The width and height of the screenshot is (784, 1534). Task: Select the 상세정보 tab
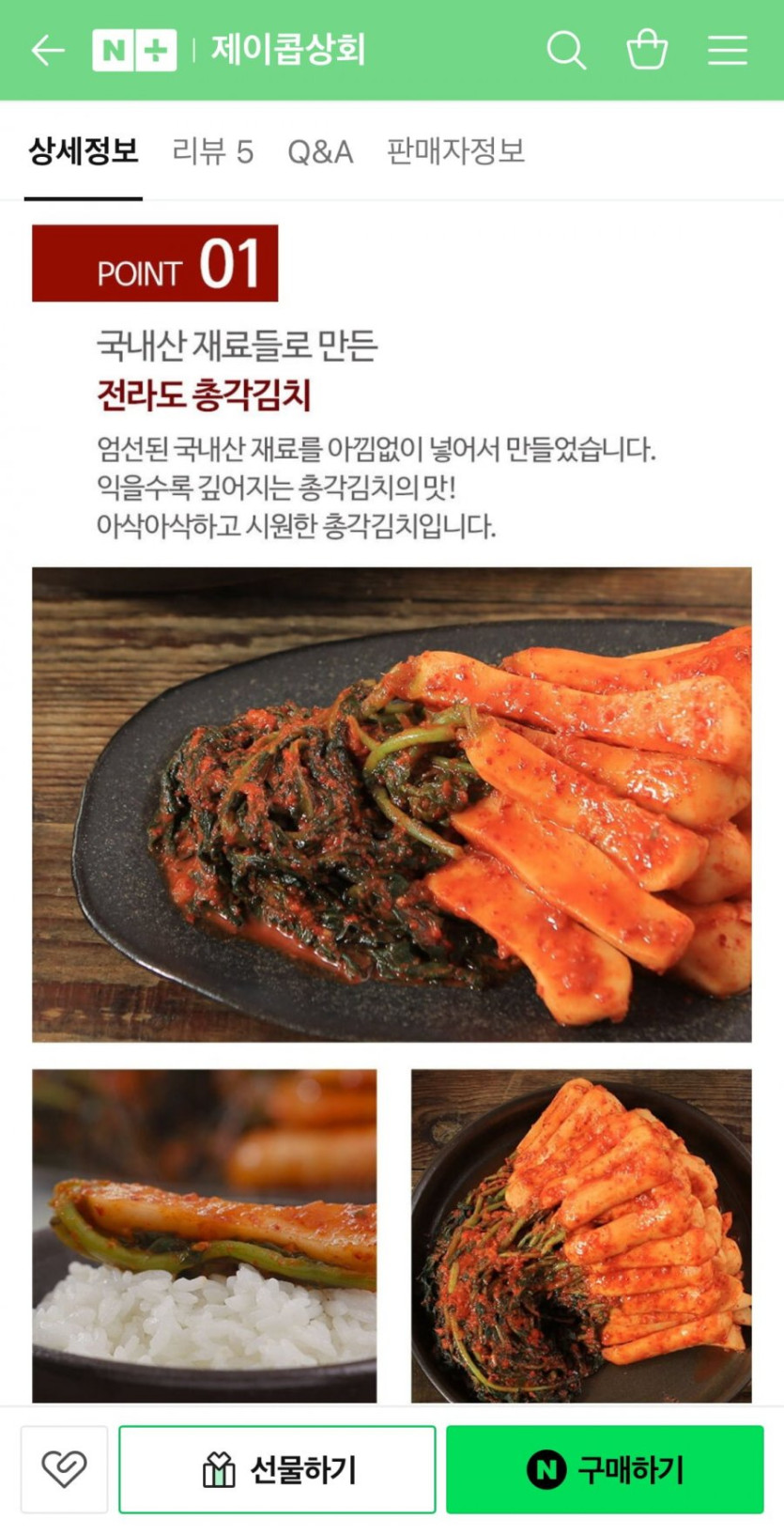coord(84,151)
